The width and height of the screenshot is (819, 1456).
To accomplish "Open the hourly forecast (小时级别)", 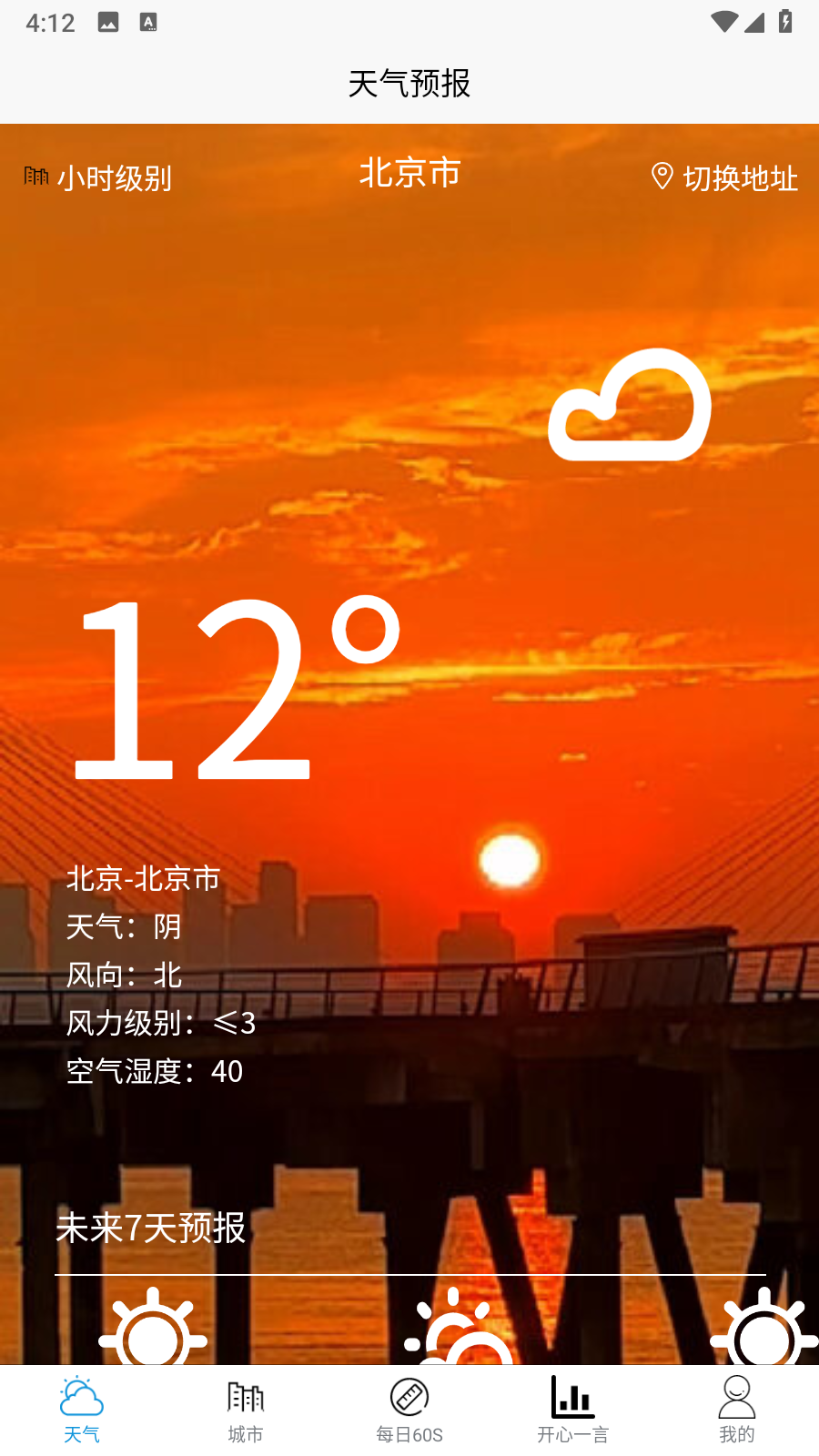I will tap(98, 177).
